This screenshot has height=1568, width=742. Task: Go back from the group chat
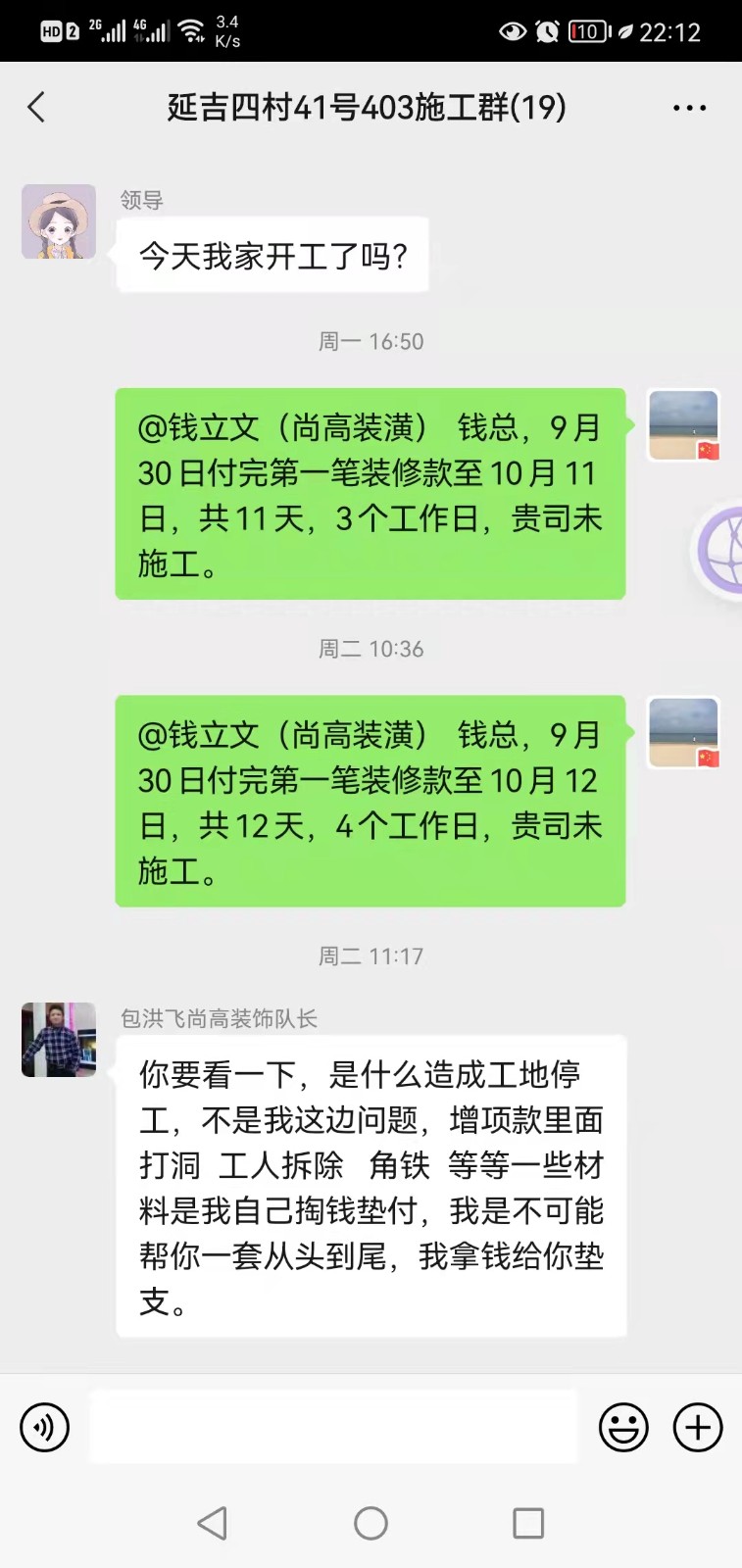point(37,107)
